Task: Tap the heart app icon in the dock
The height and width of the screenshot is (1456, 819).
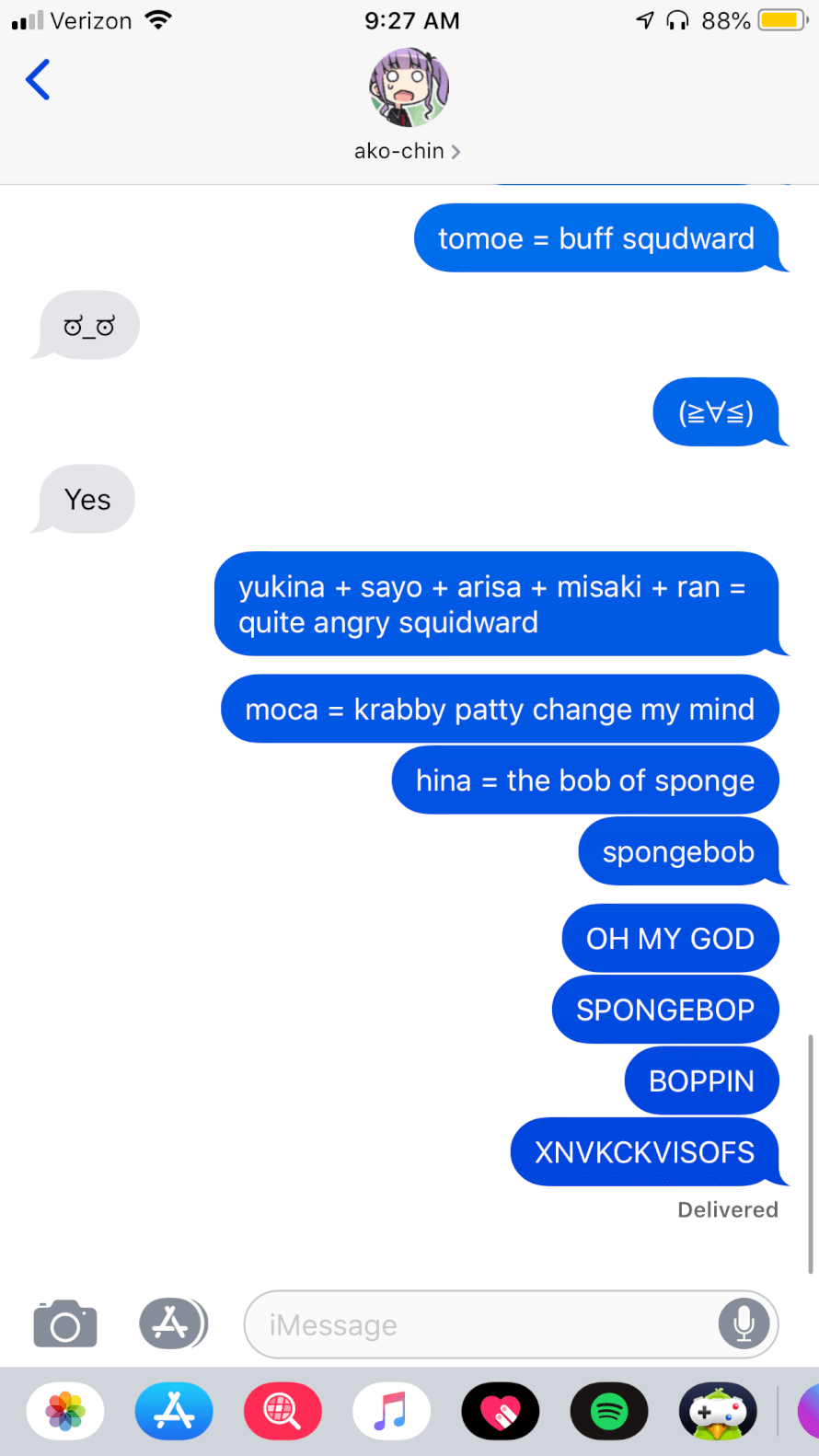Action: pos(501,1411)
